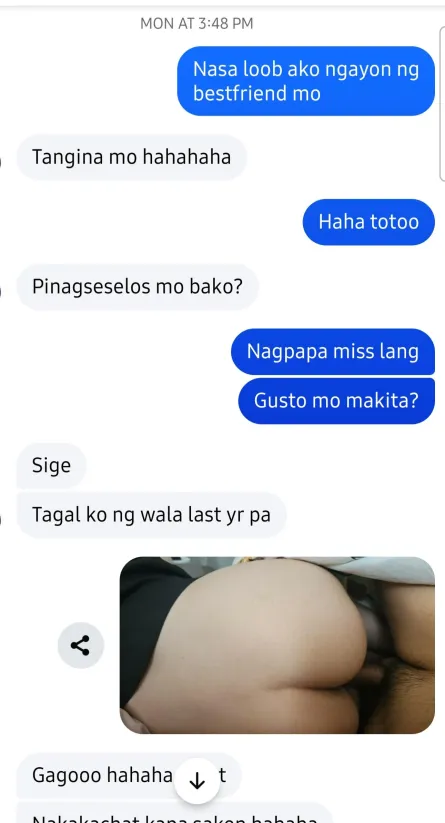This screenshot has height=823, width=445.
Task: Open the sent photo in the chat
Action: 277,645
